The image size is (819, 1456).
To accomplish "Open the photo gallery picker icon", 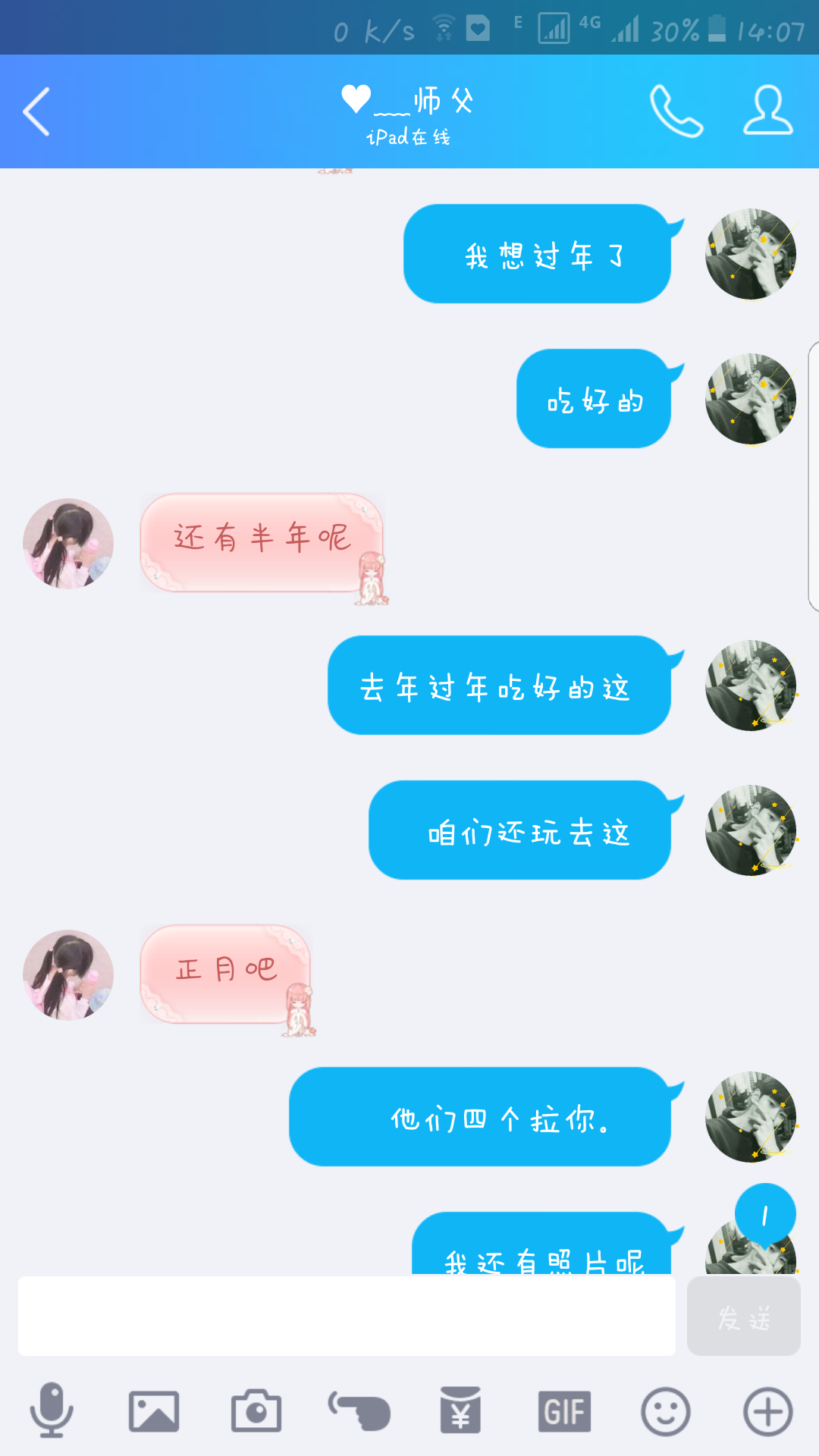I will click(x=153, y=1409).
